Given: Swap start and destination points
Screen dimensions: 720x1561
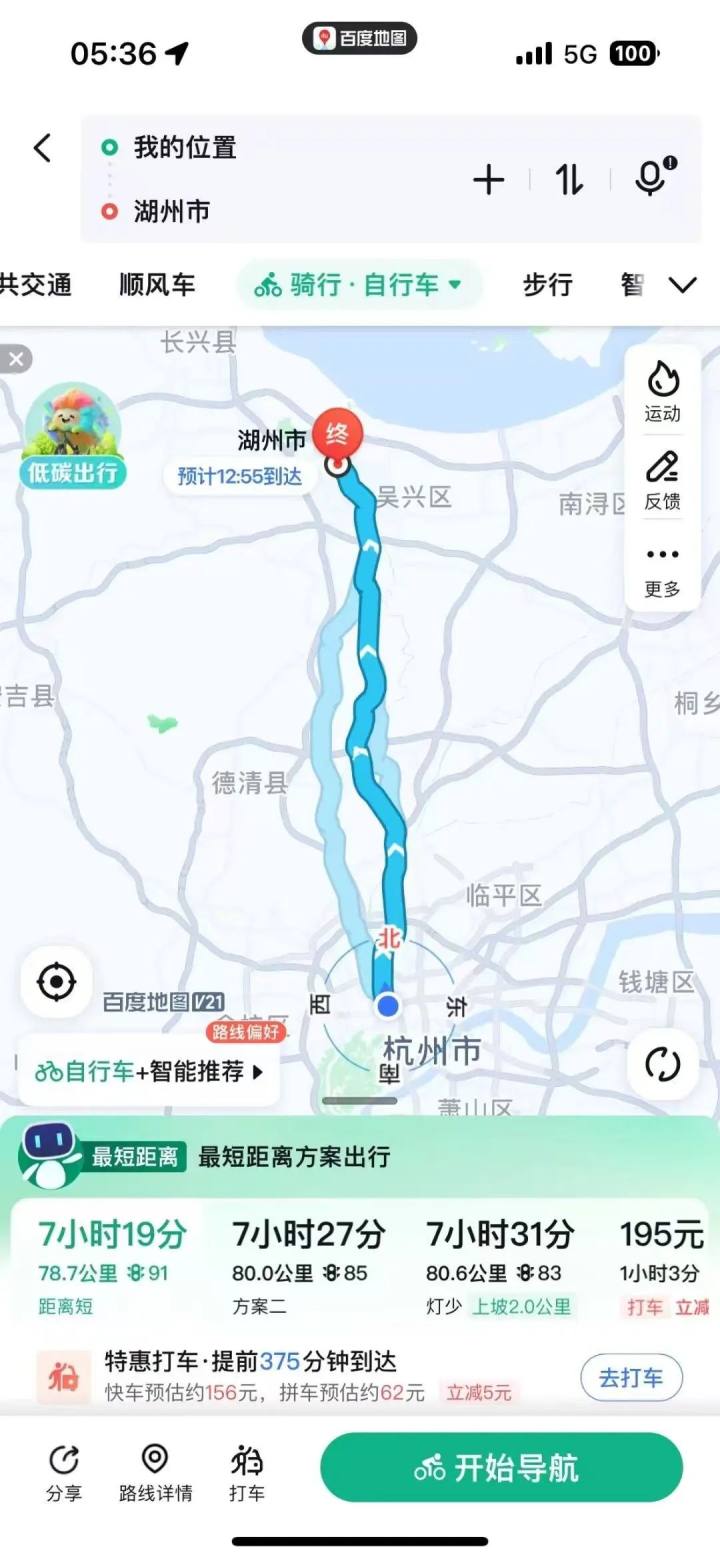Looking at the screenshot, I should [x=569, y=180].
